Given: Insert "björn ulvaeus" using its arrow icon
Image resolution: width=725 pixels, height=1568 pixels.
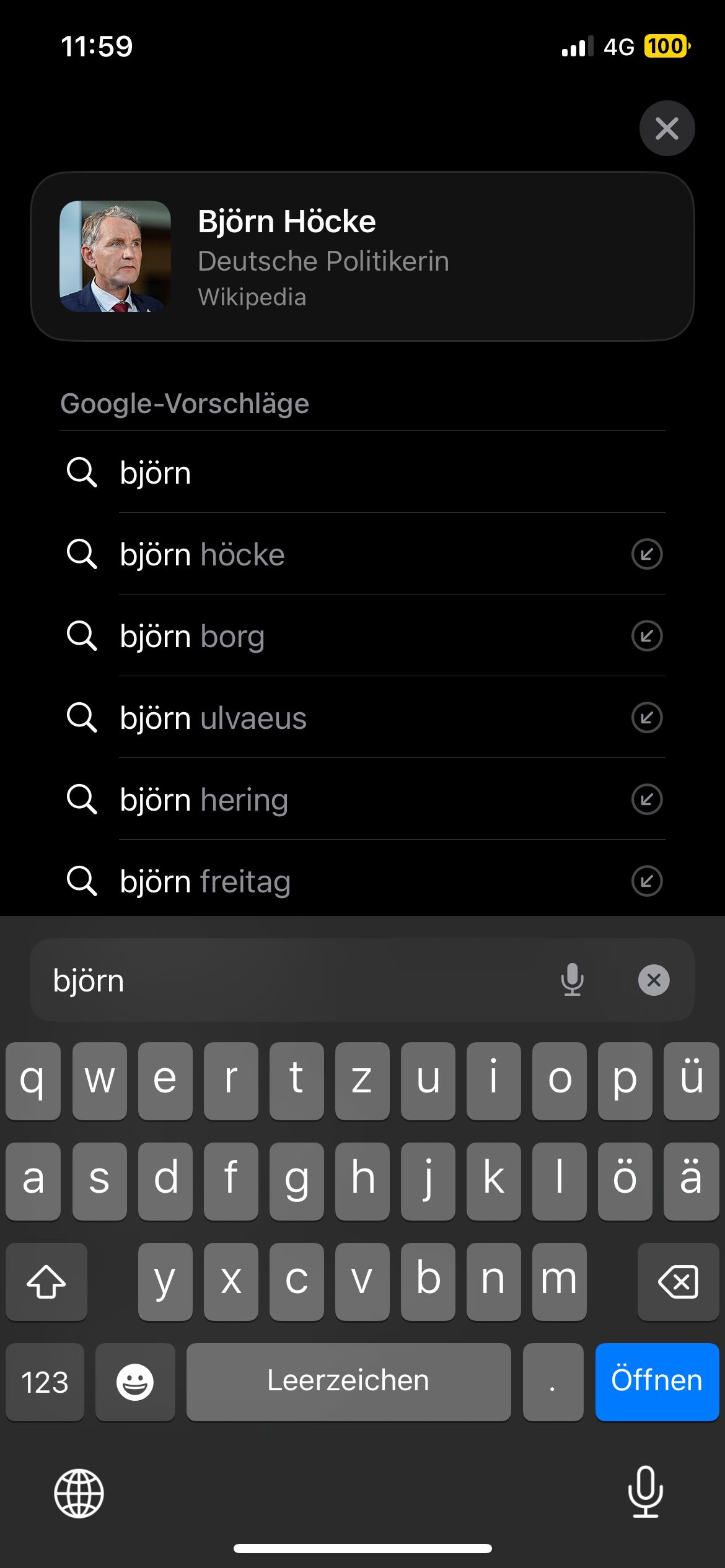Looking at the screenshot, I should (646, 718).
